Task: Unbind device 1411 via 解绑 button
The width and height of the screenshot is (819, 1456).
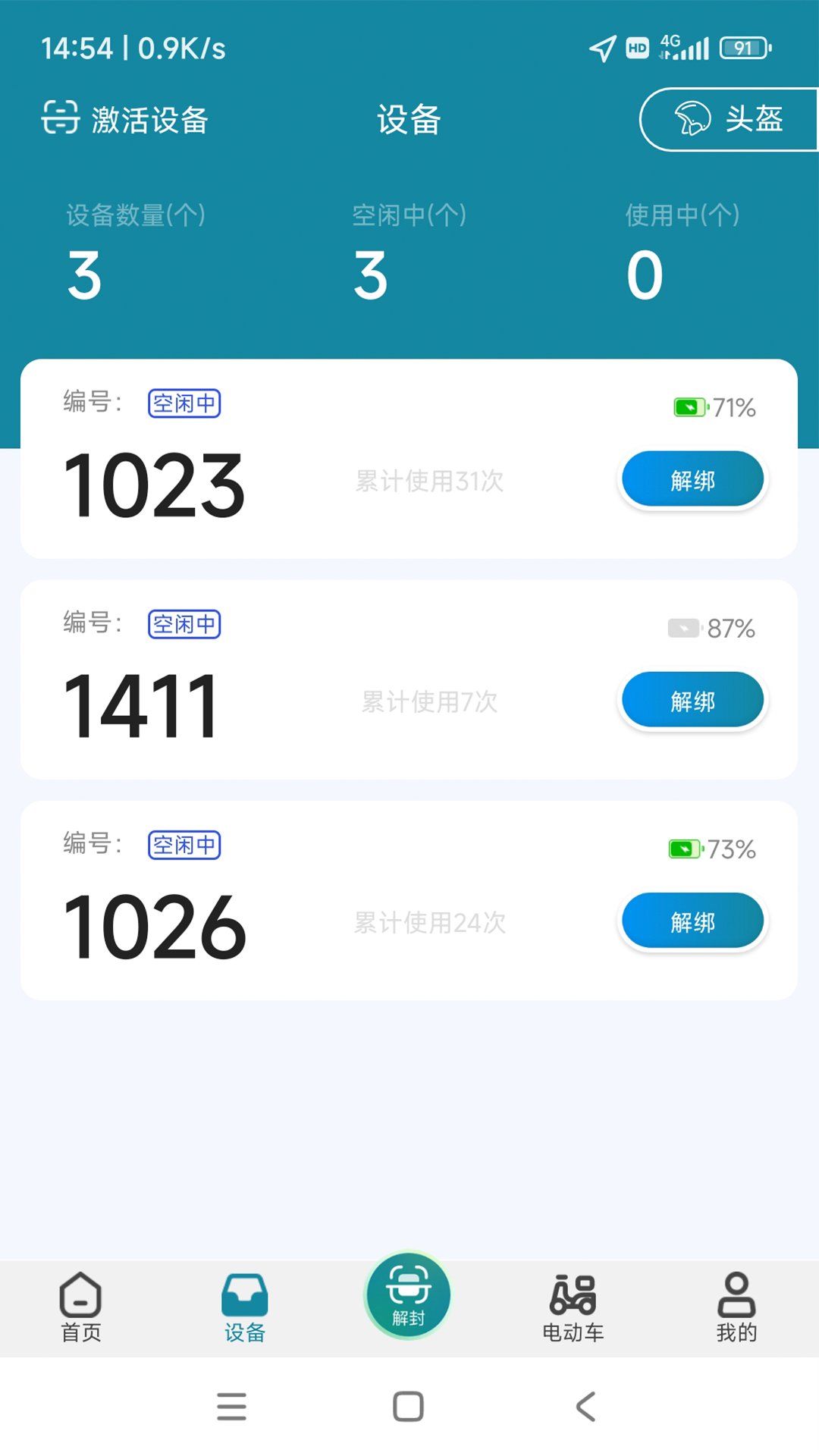Action: pos(692,699)
